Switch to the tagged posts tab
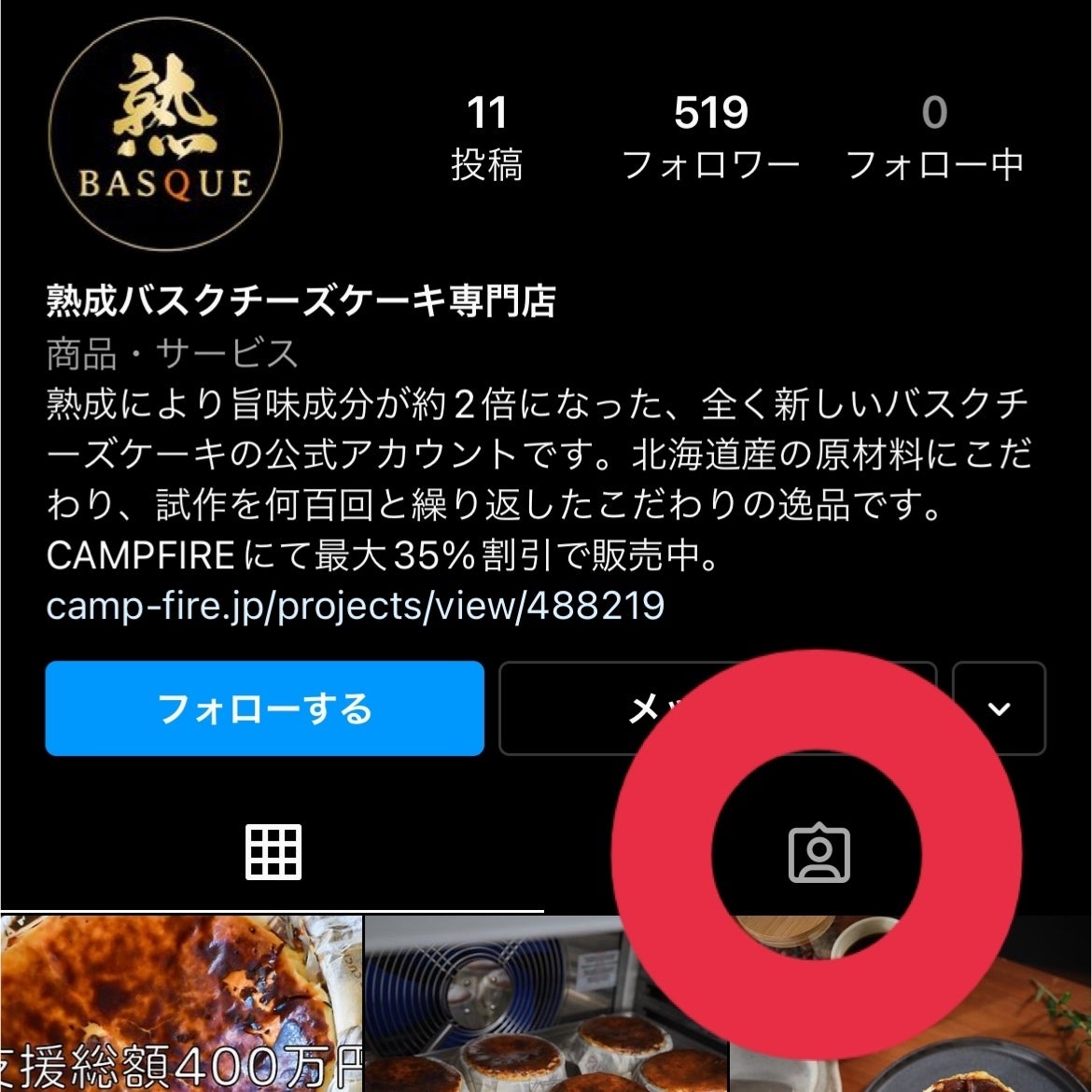The image size is (1092, 1092). click(819, 853)
